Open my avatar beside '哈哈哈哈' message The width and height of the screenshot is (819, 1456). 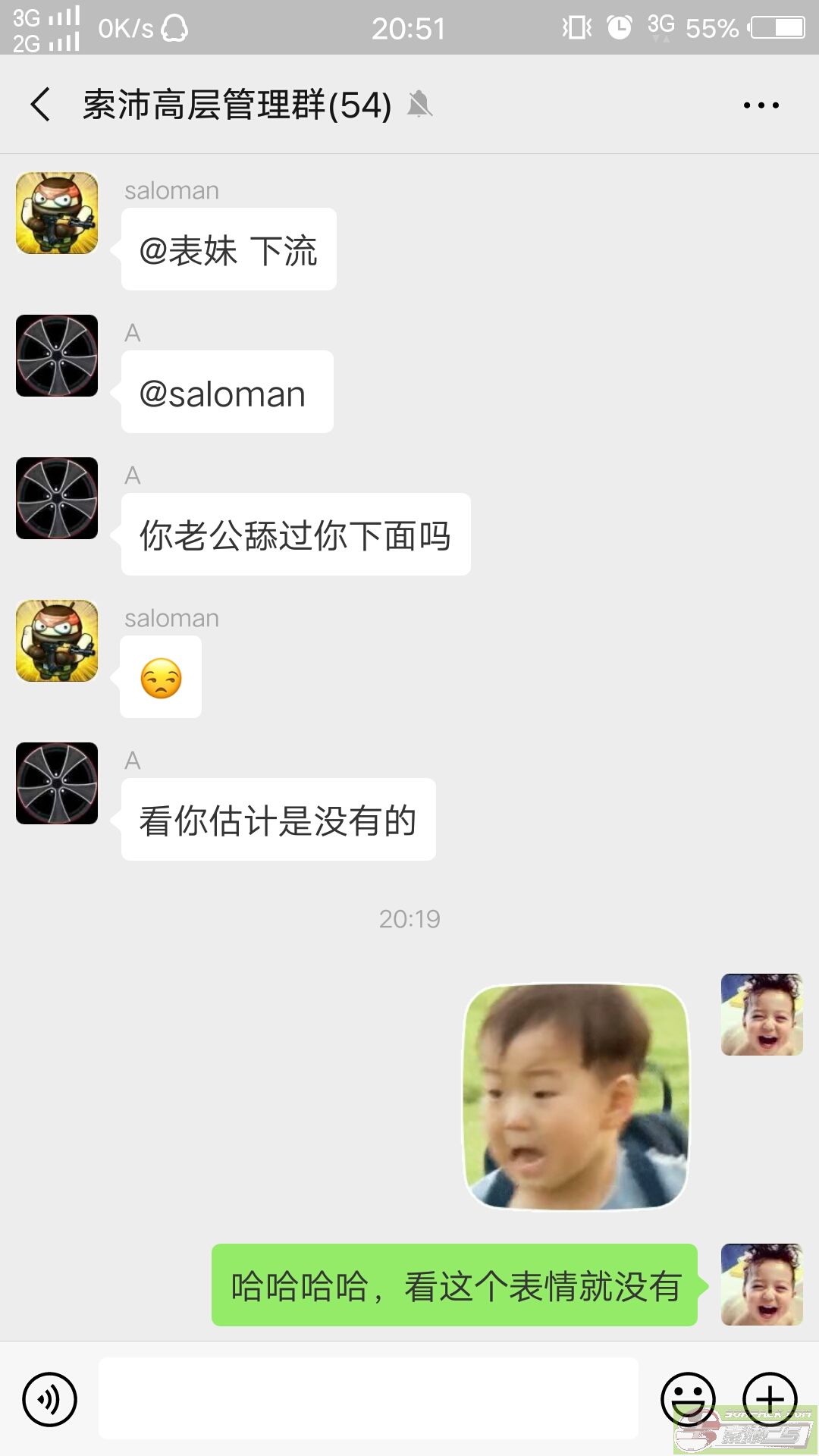761,1285
